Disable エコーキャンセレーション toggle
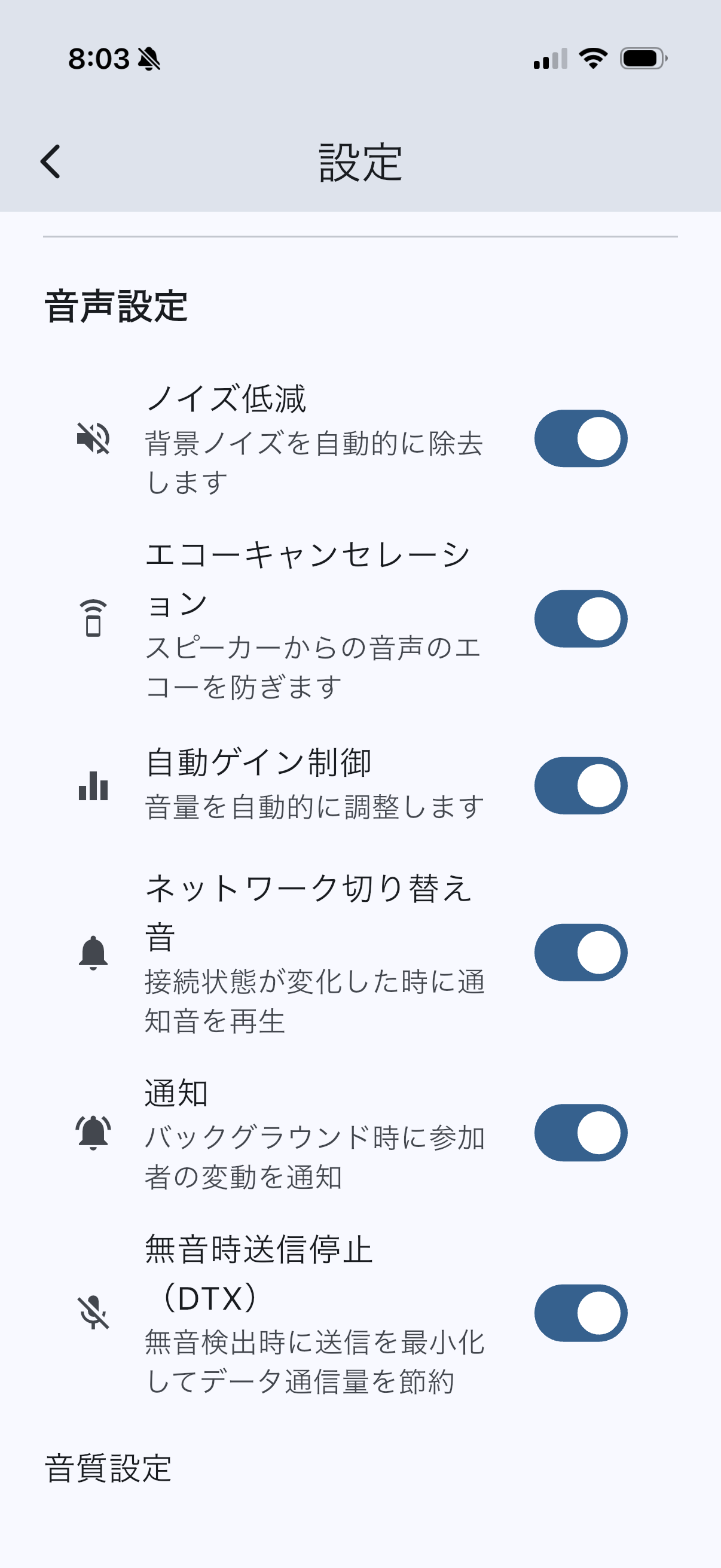 (x=581, y=618)
